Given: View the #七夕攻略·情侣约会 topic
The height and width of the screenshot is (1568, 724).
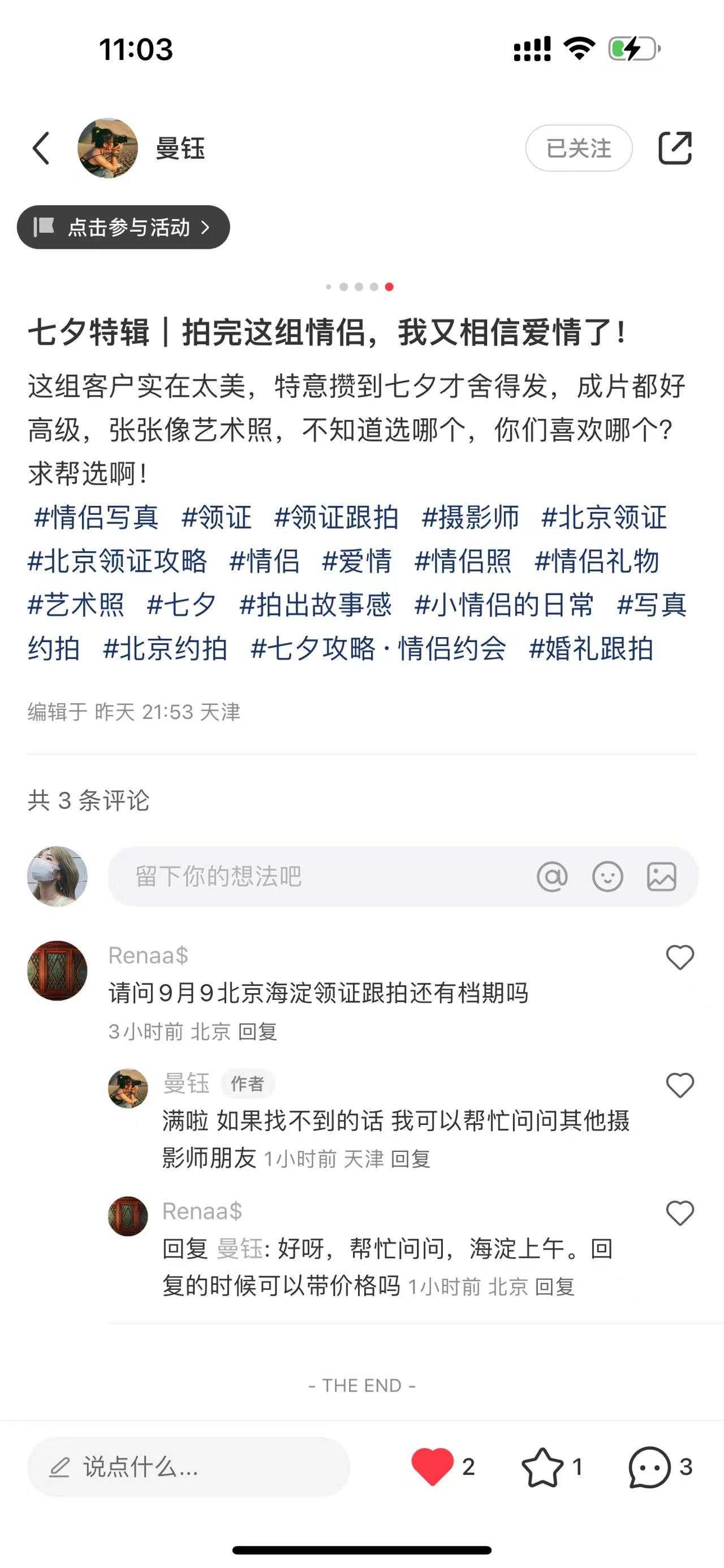Looking at the screenshot, I should click(378, 649).
